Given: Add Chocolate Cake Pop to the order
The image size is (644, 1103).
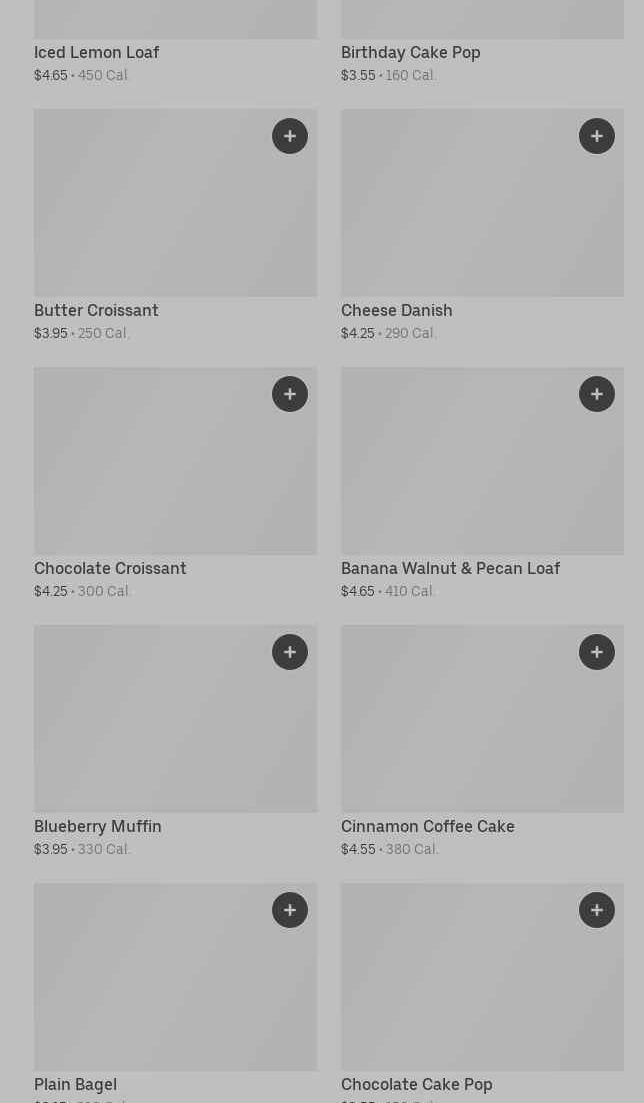Looking at the screenshot, I should click(597, 910).
